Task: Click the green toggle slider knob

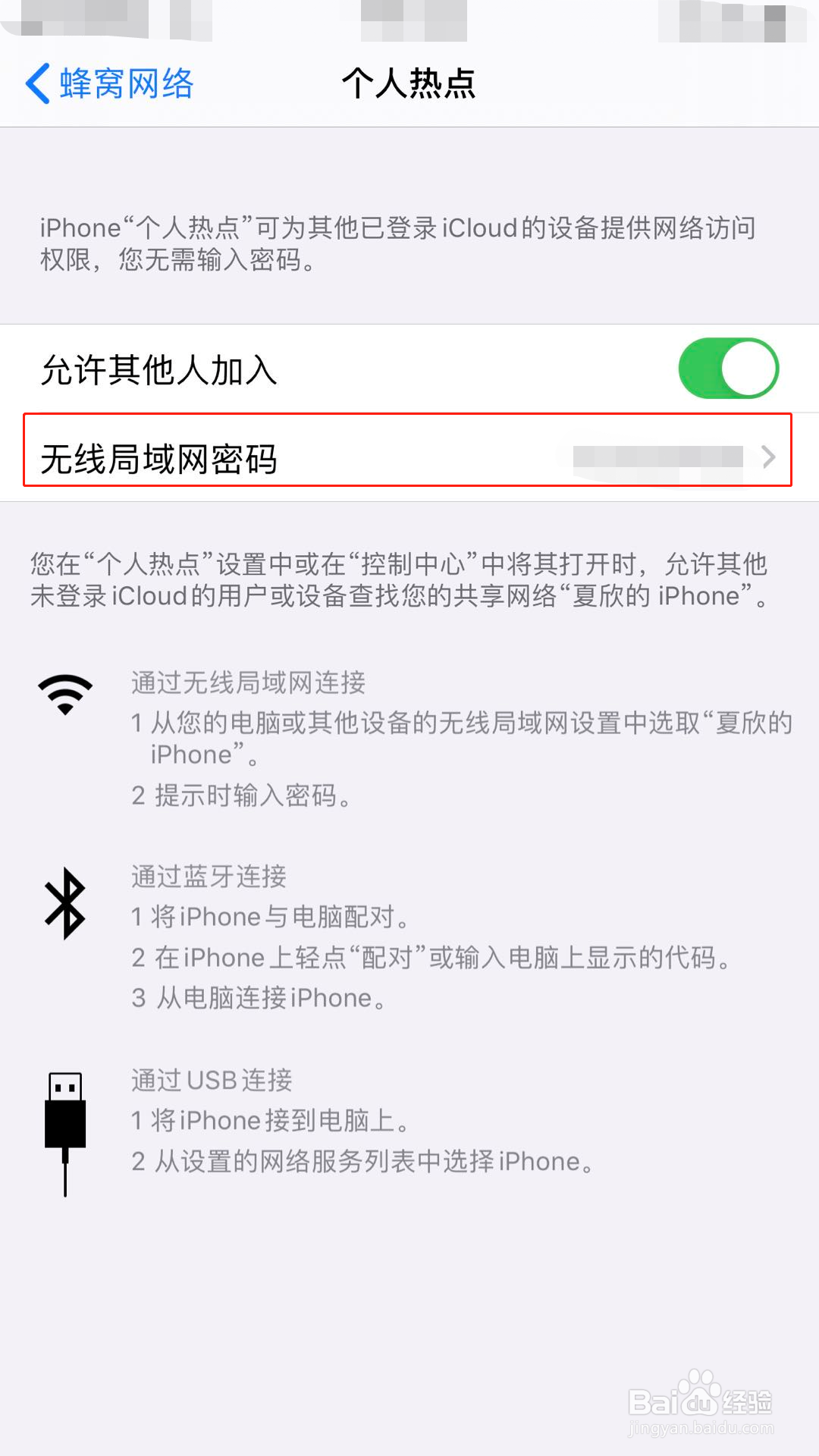Action: point(747,368)
